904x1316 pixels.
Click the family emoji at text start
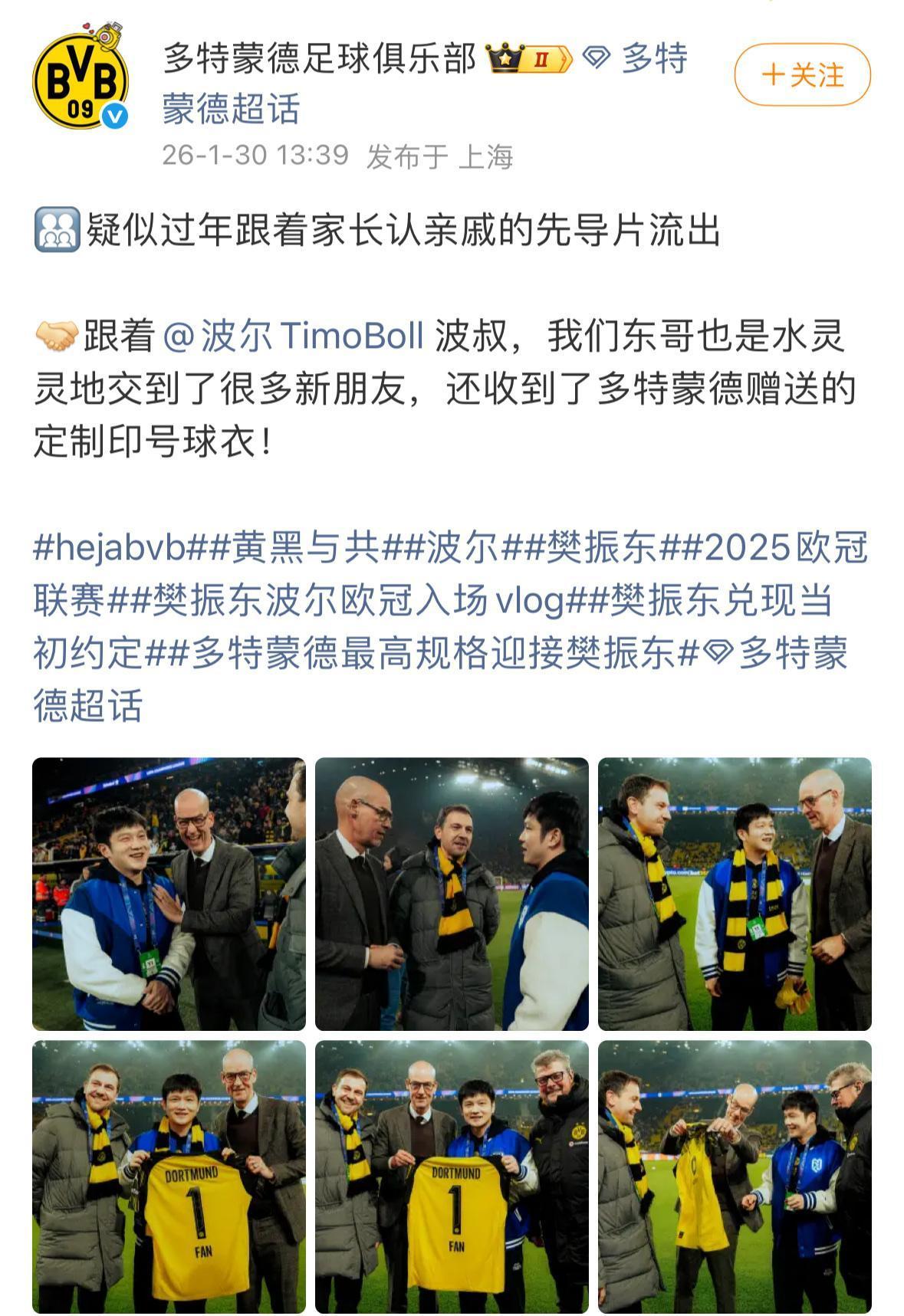click(58, 227)
